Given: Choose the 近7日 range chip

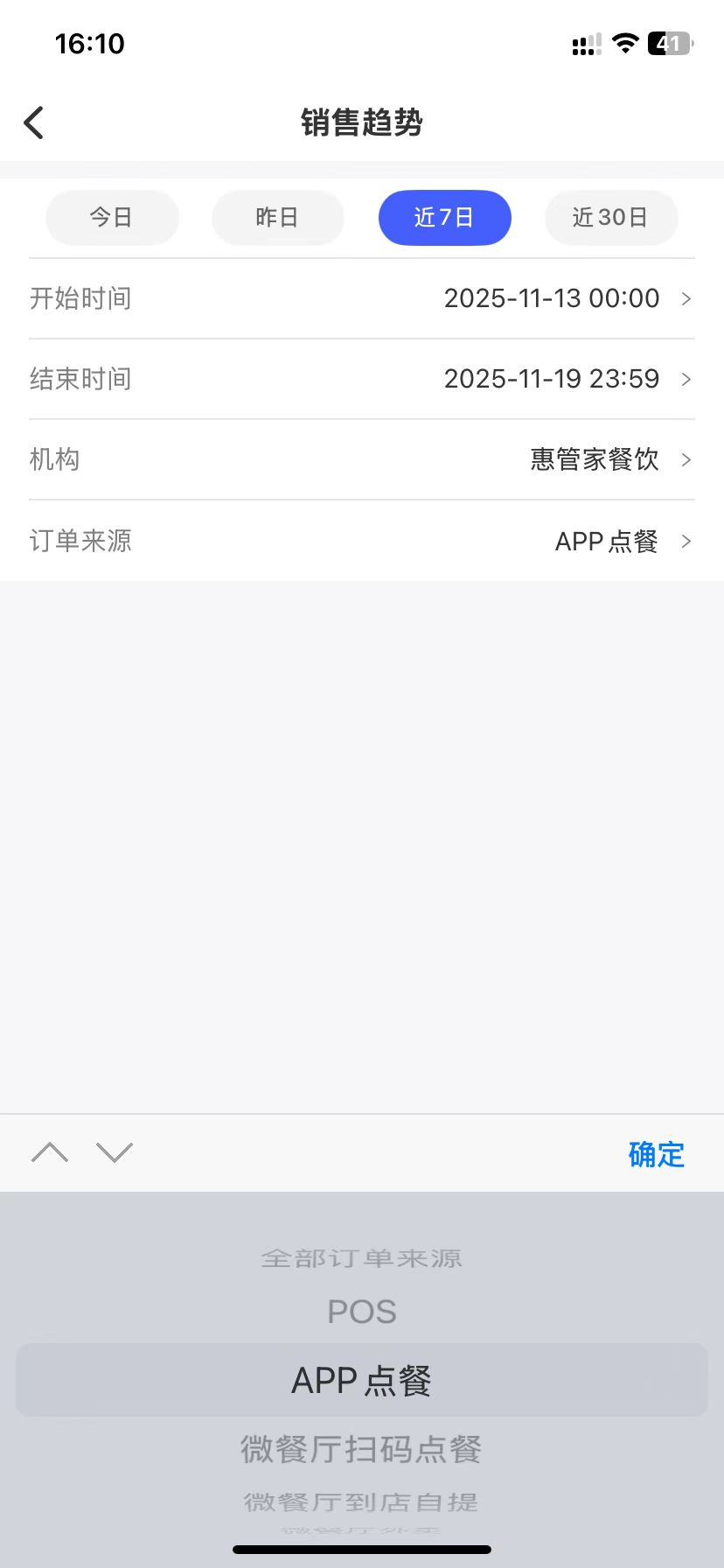Looking at the screenshot, I should (444, 217).
